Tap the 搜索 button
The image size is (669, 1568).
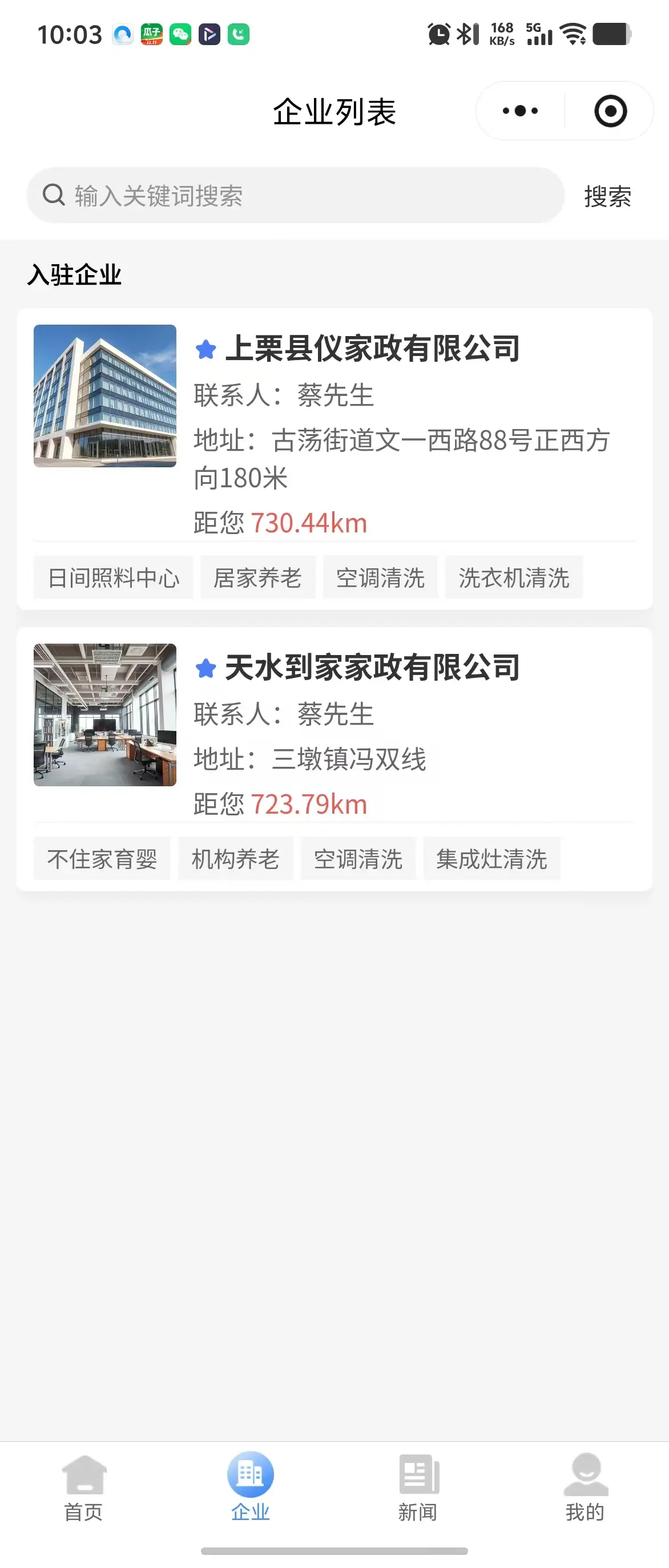pos(607,196)
